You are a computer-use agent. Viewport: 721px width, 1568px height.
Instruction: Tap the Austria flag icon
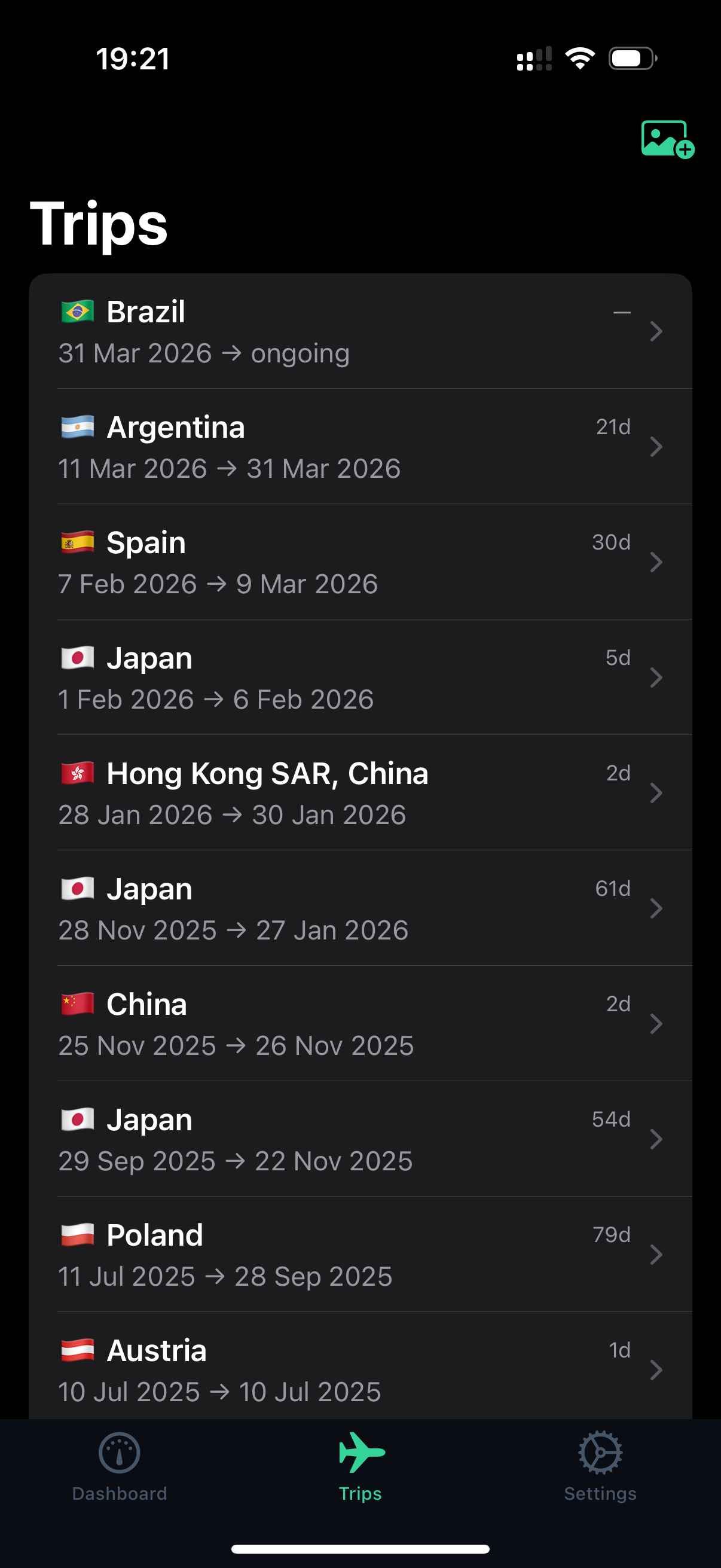click(x=77, y=1349)
